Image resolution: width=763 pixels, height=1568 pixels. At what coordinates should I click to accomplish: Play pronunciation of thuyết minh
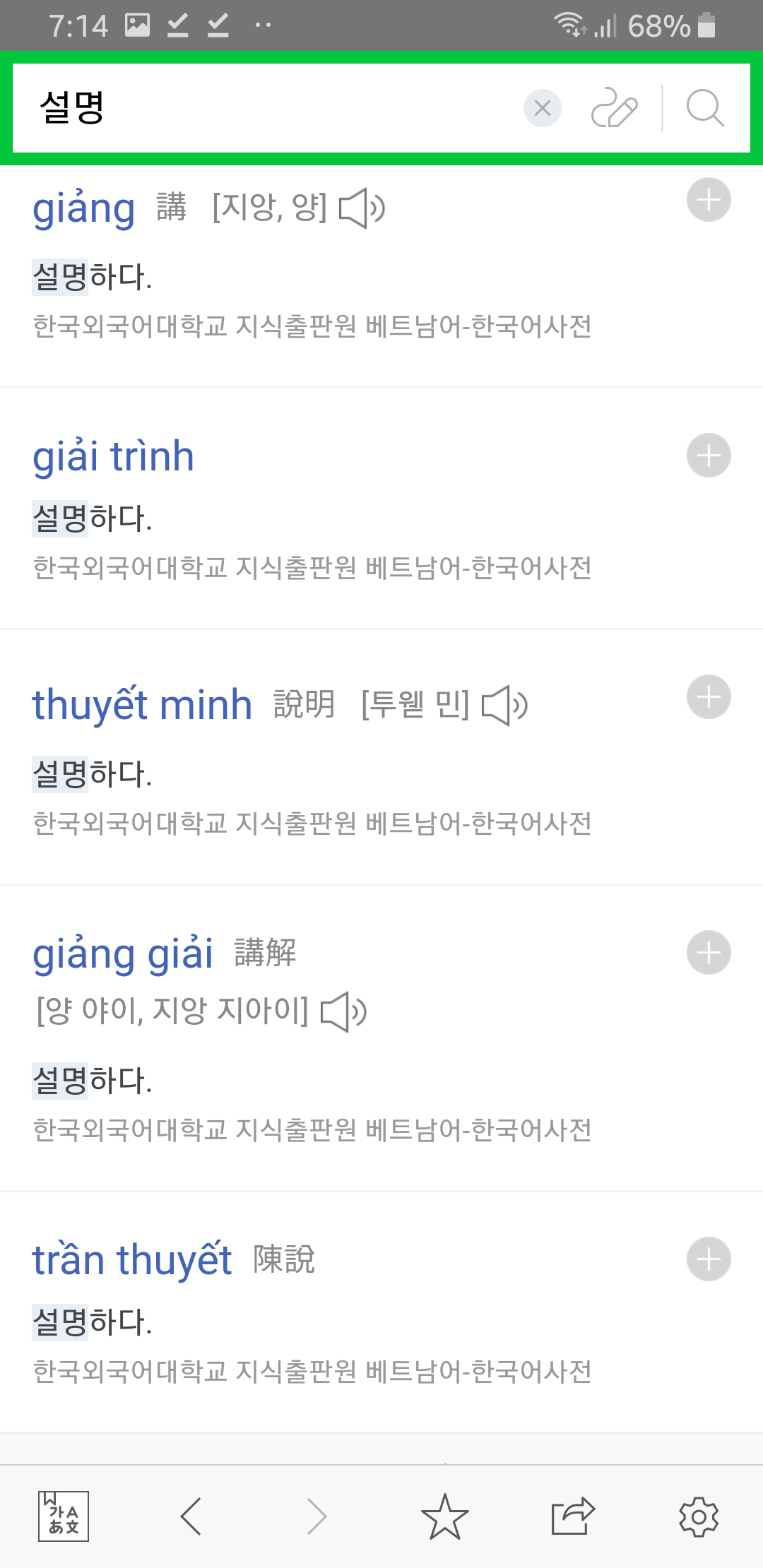[504, 705]
